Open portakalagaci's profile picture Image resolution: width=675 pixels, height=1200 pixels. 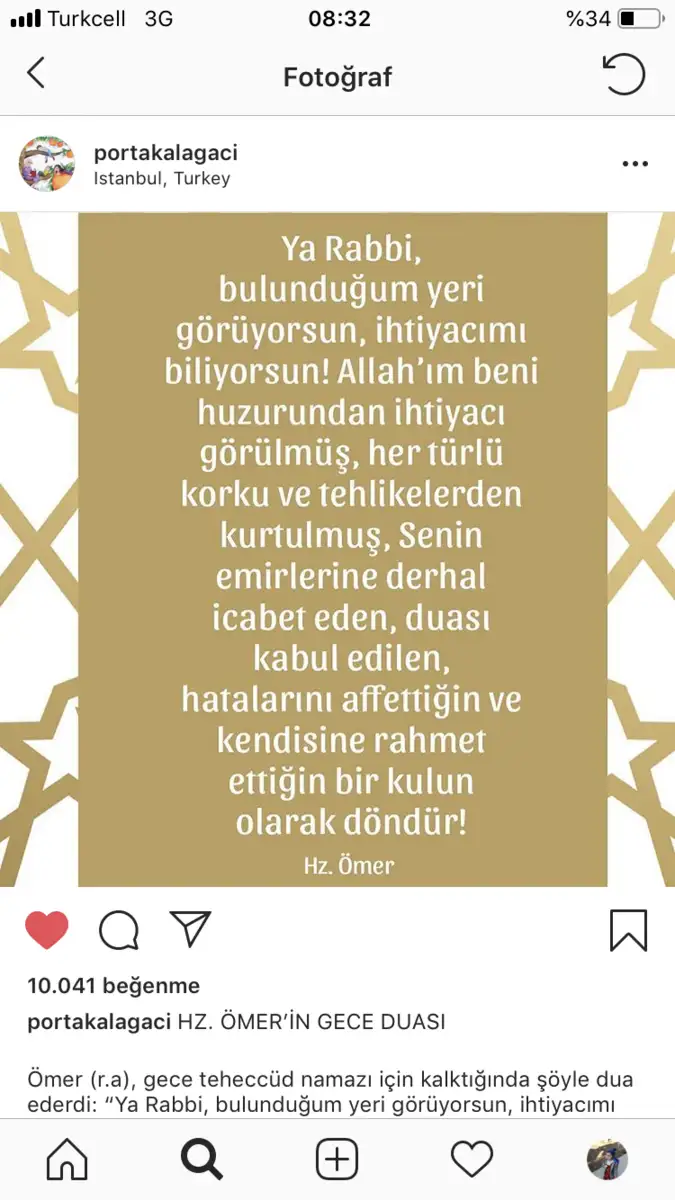[x=47, y=164]
